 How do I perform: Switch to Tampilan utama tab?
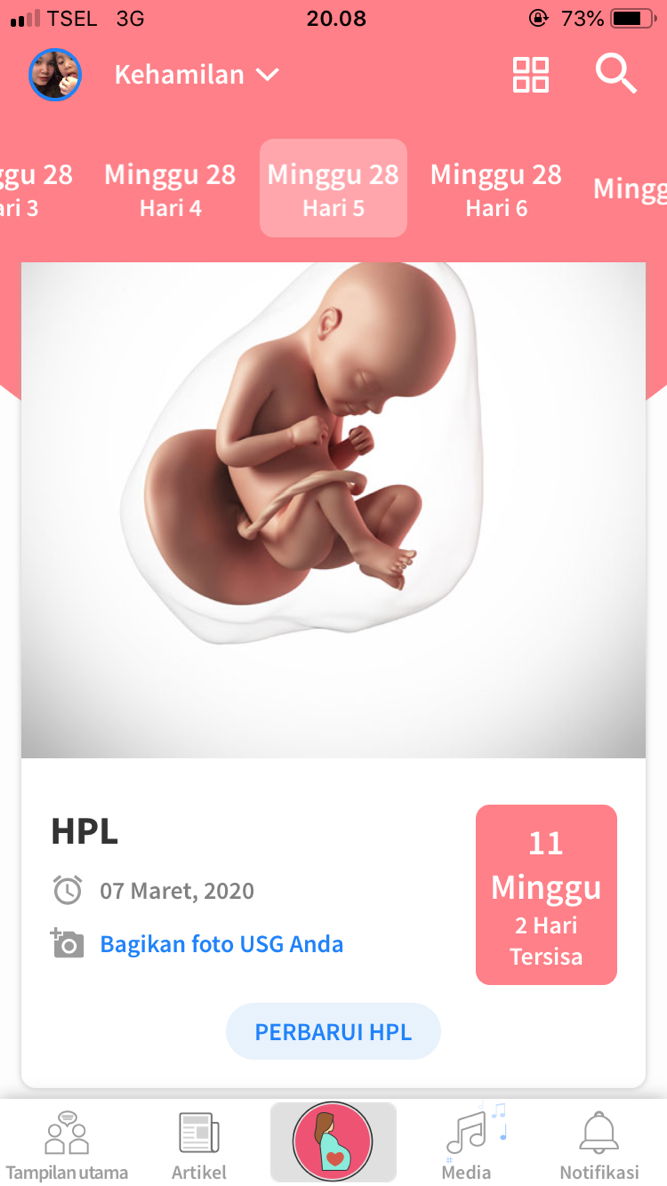coord(67,1145)
